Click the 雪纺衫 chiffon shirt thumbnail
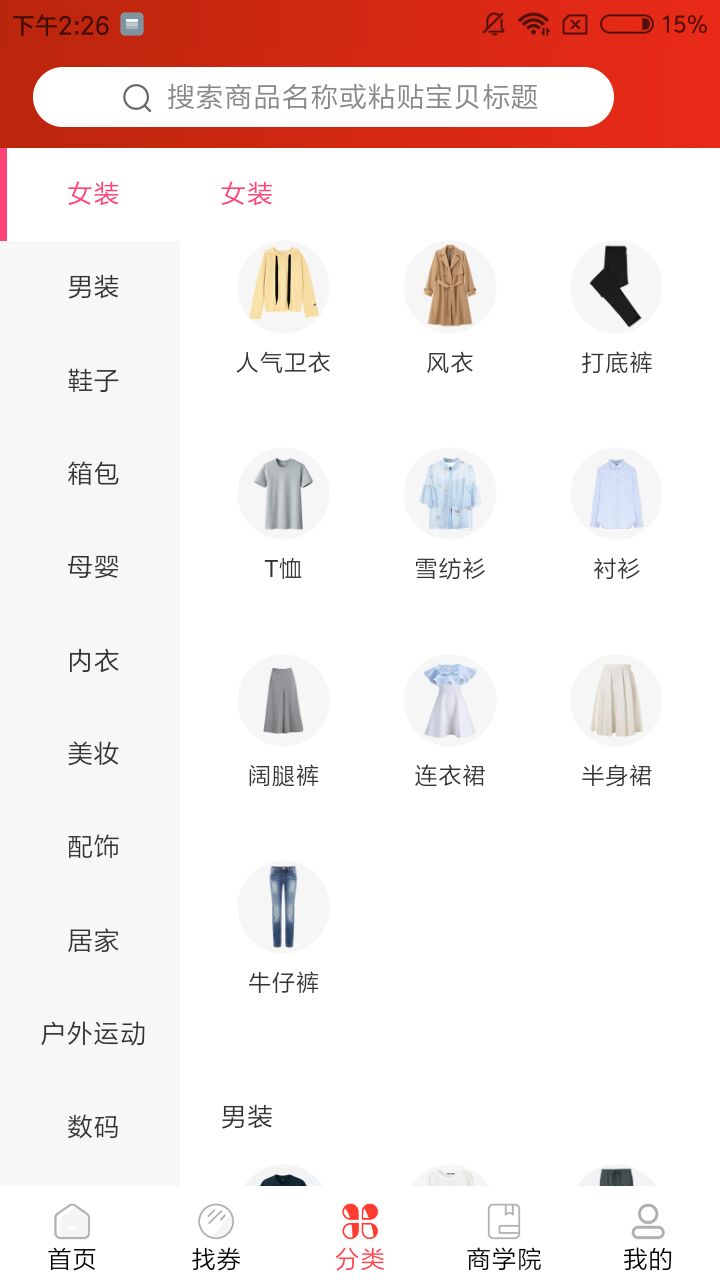Screen dimensions: 720x1280 pyautogui.click(x=449, y=493)
